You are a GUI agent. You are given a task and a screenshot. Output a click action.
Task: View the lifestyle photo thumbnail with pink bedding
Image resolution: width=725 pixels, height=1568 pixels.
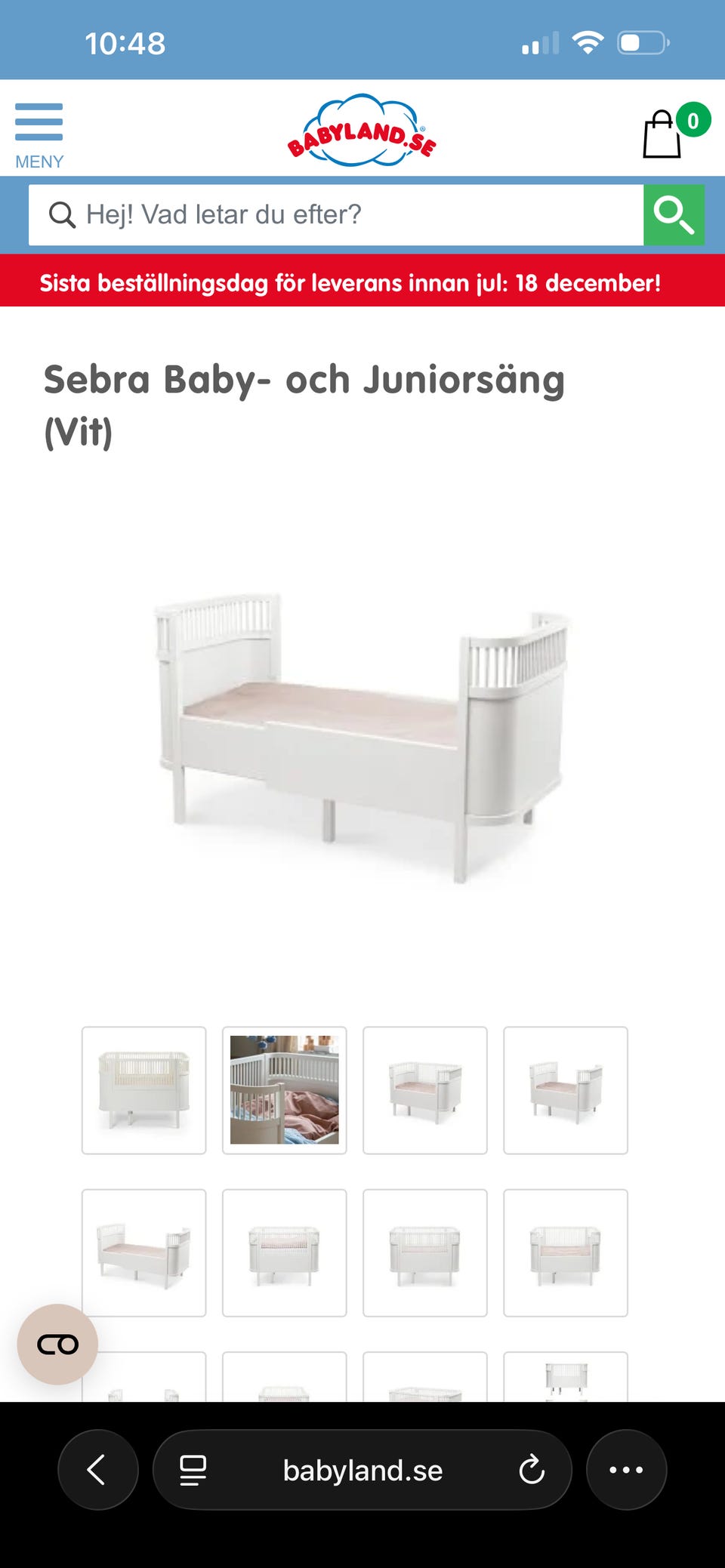pyautogui.click(x=285, y=1090)
